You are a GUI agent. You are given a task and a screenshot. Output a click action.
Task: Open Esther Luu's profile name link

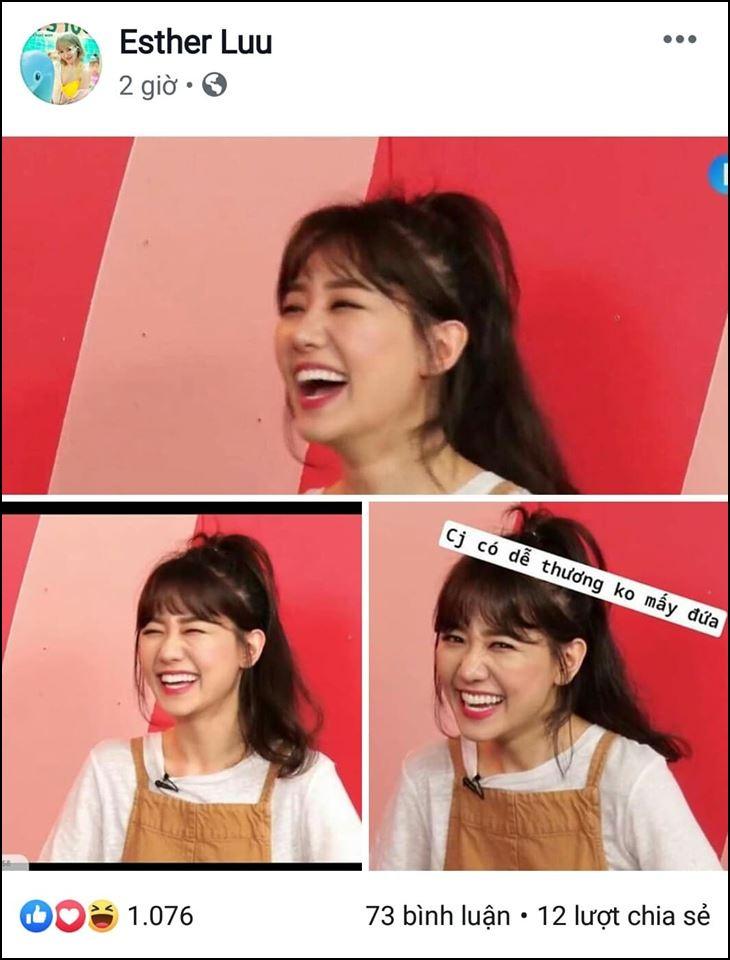[195, 42]
